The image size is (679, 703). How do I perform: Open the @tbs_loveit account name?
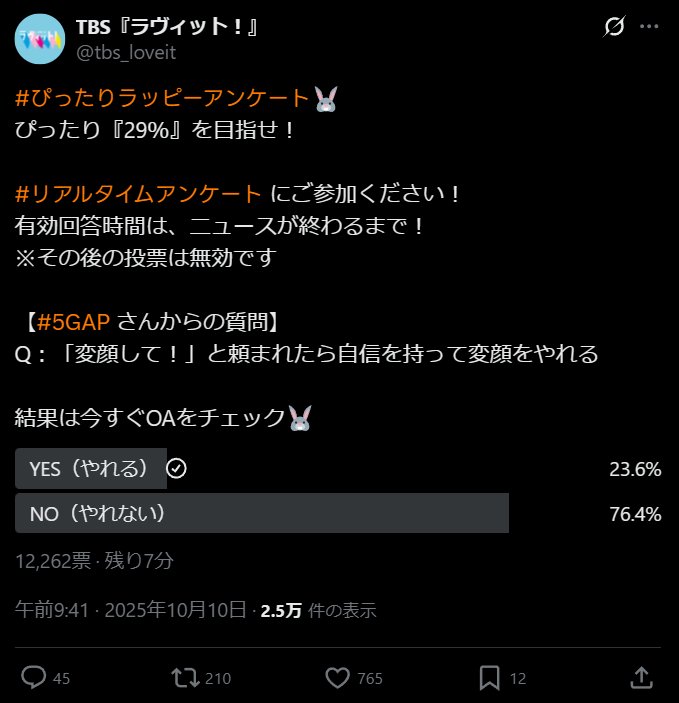[x=120, y=52]
